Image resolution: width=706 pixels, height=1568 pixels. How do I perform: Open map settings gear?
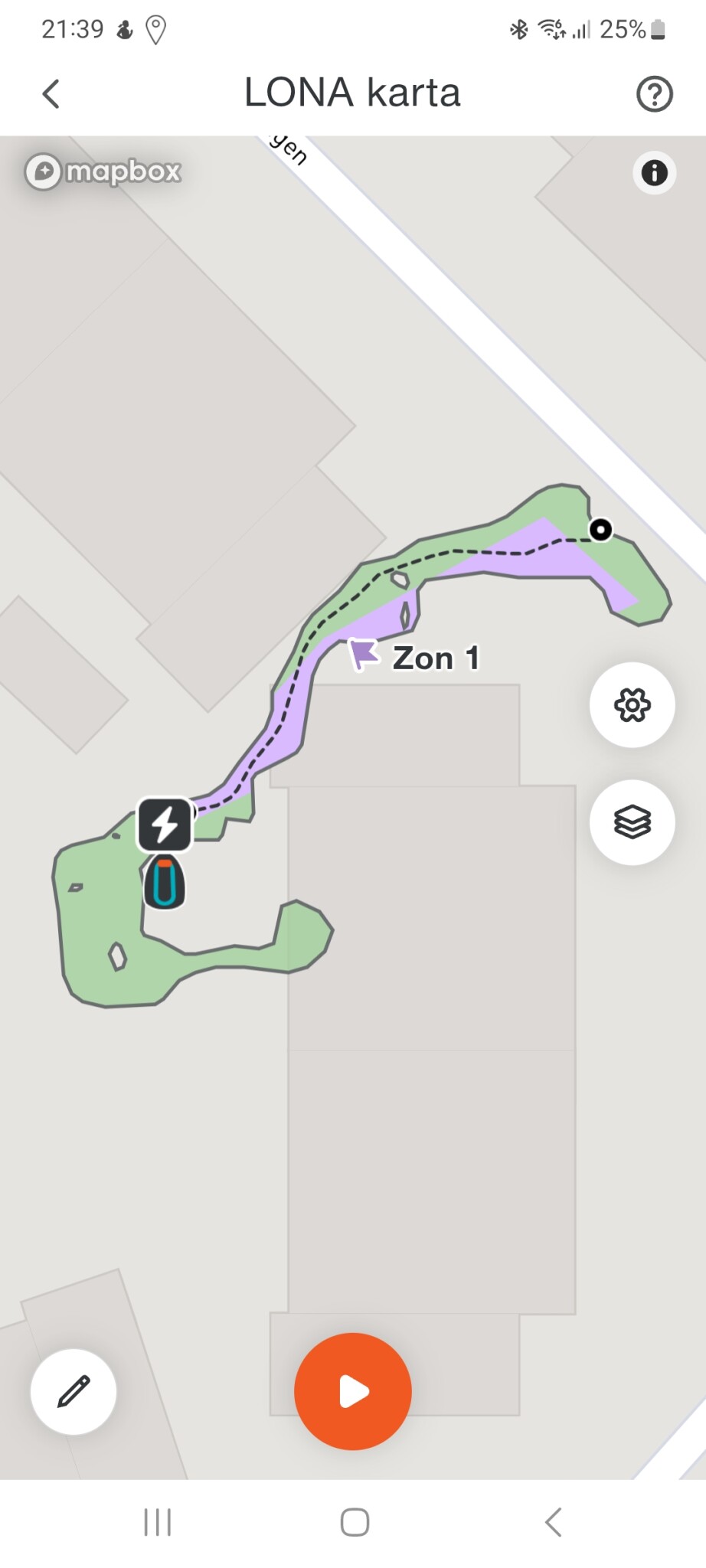point(632,705)
